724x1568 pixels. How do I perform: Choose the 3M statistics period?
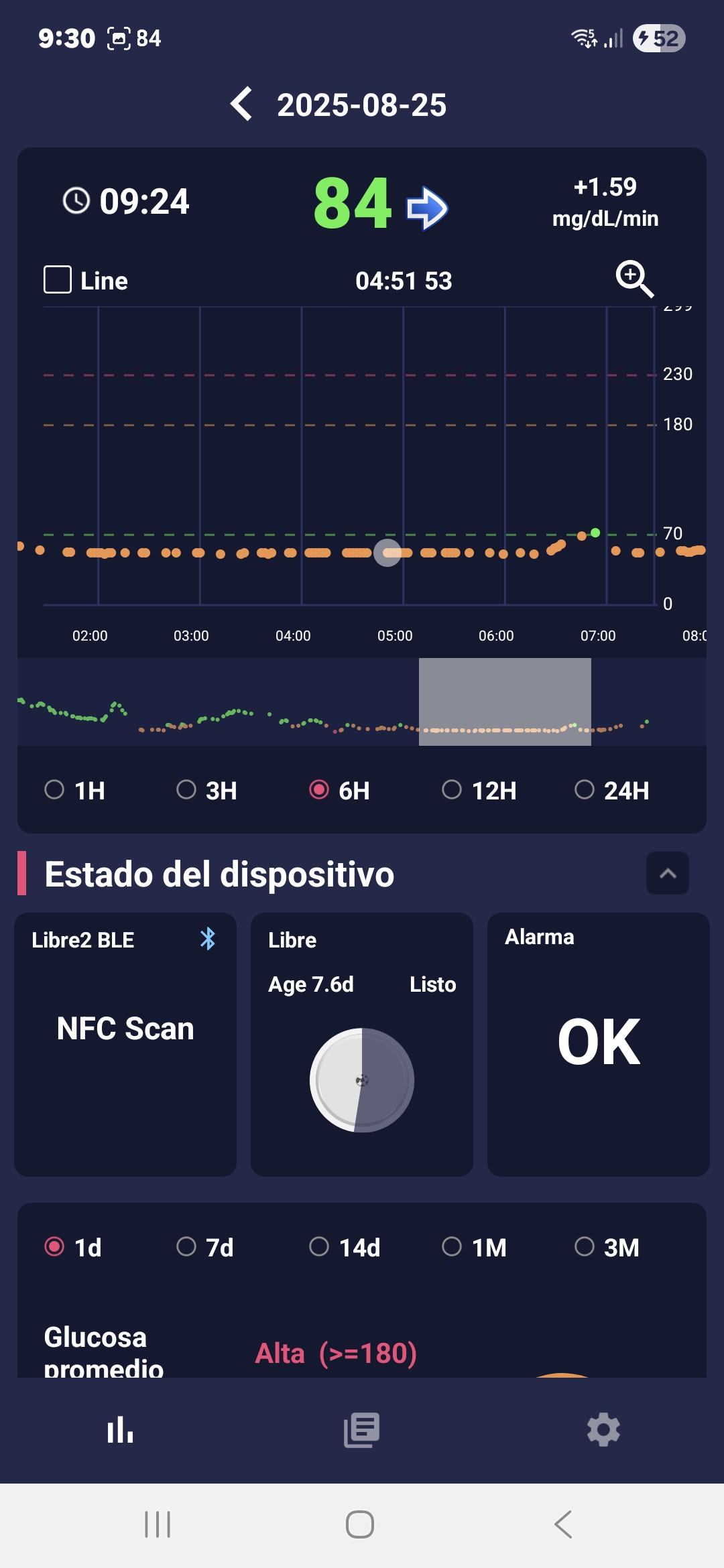click(607, 1247)
